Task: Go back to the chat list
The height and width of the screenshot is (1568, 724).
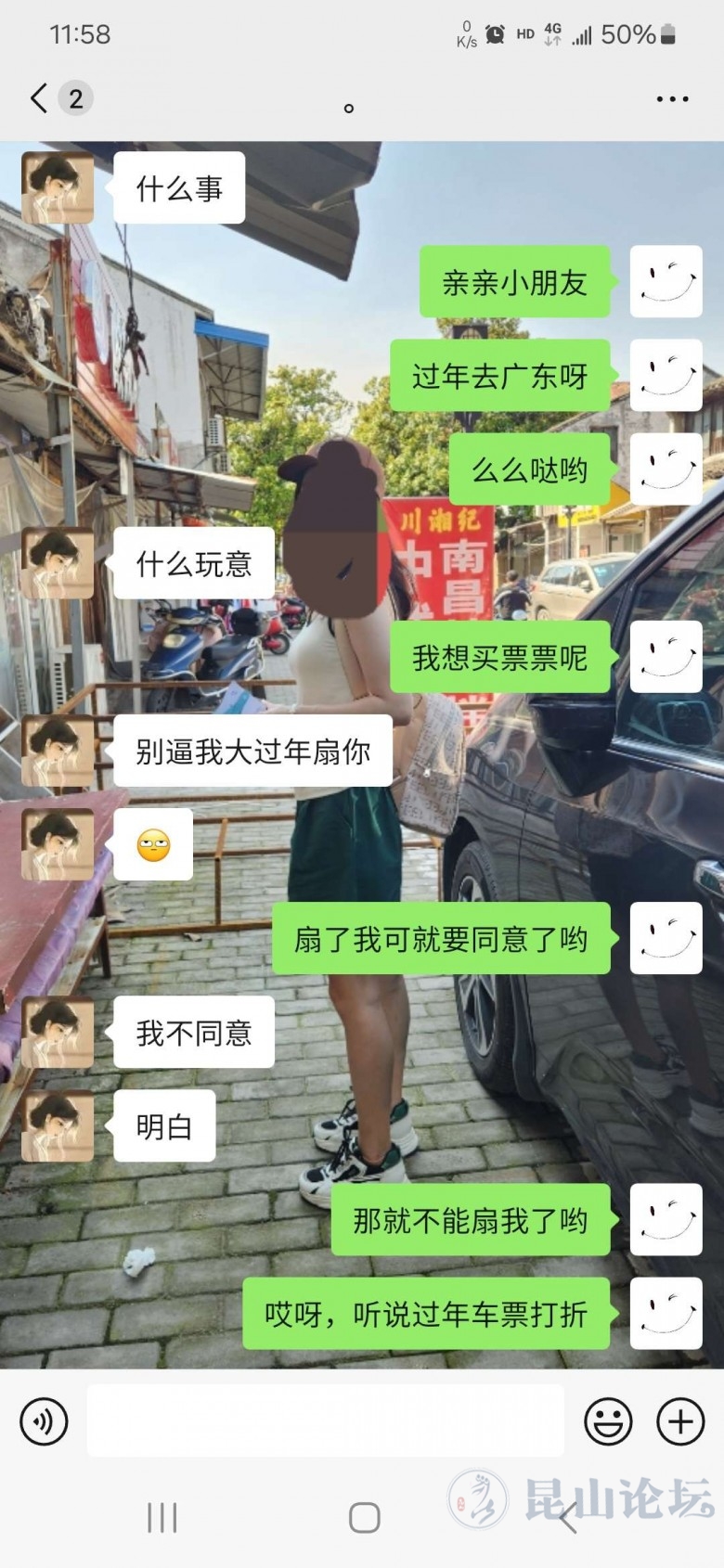Action: 39,97
